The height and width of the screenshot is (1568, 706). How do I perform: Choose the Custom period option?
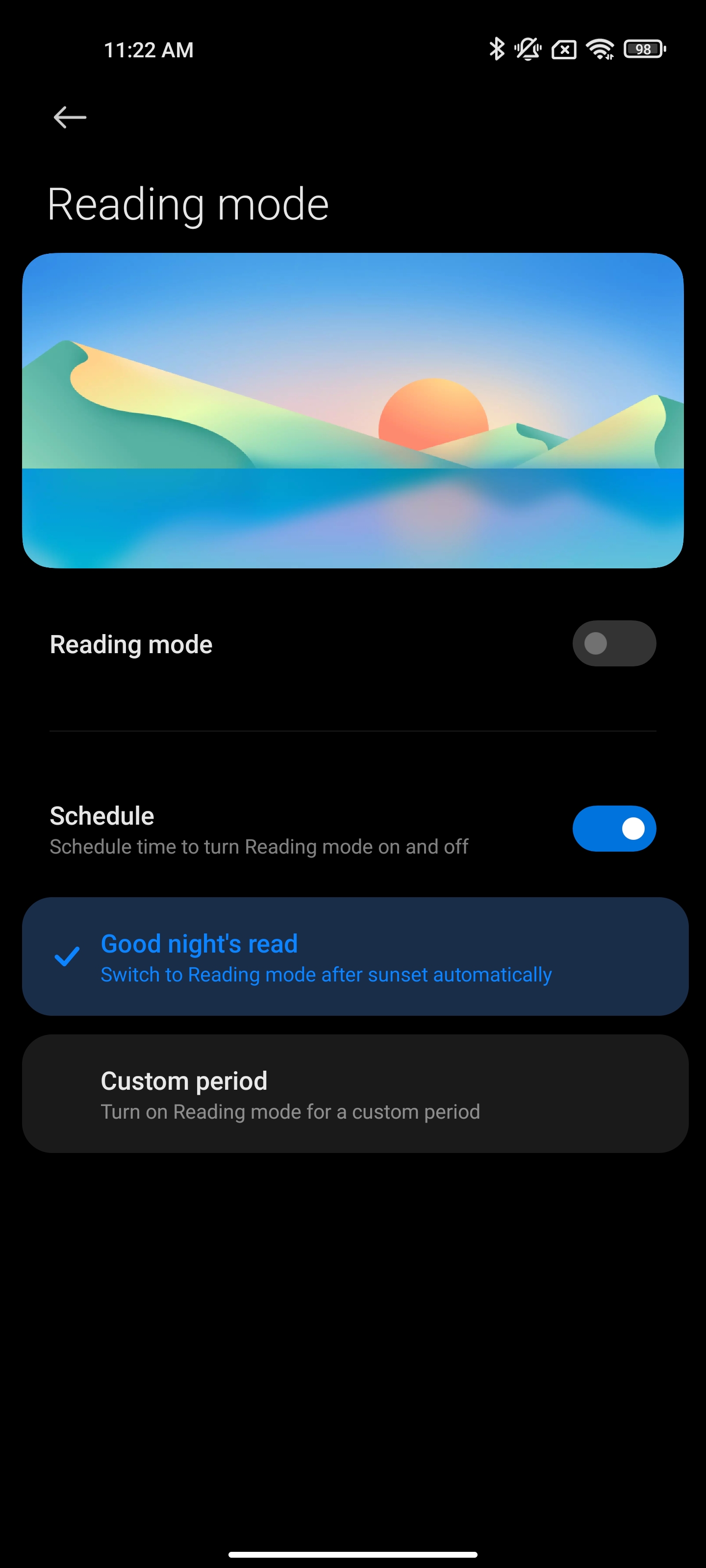[354, 1094]
